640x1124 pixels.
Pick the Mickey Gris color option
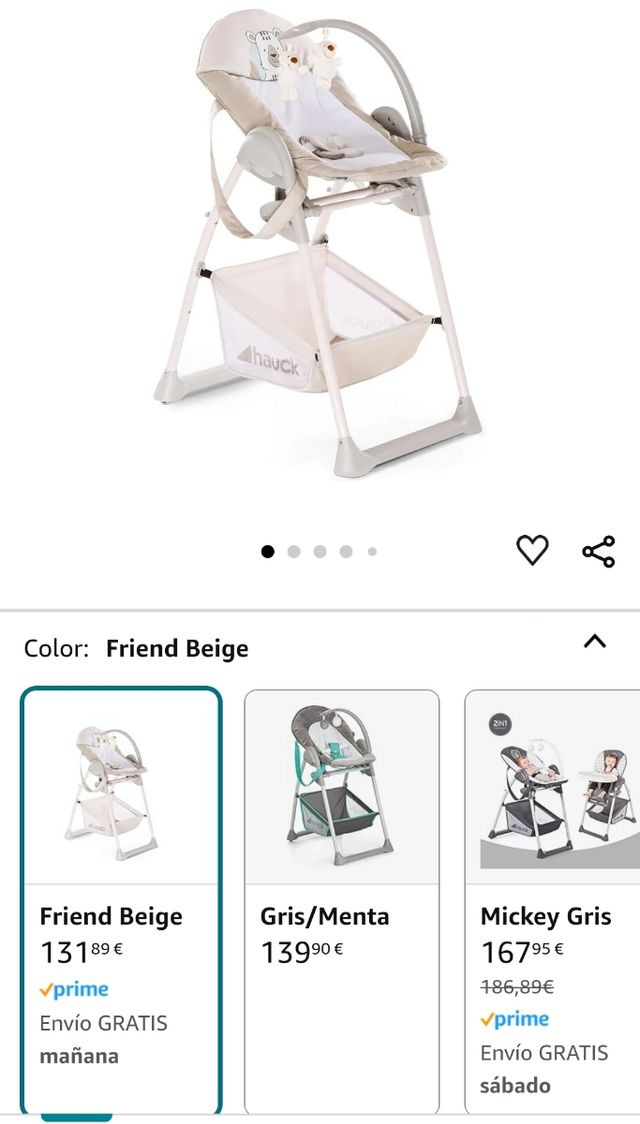pyautogui.click(x=552, y=900)
